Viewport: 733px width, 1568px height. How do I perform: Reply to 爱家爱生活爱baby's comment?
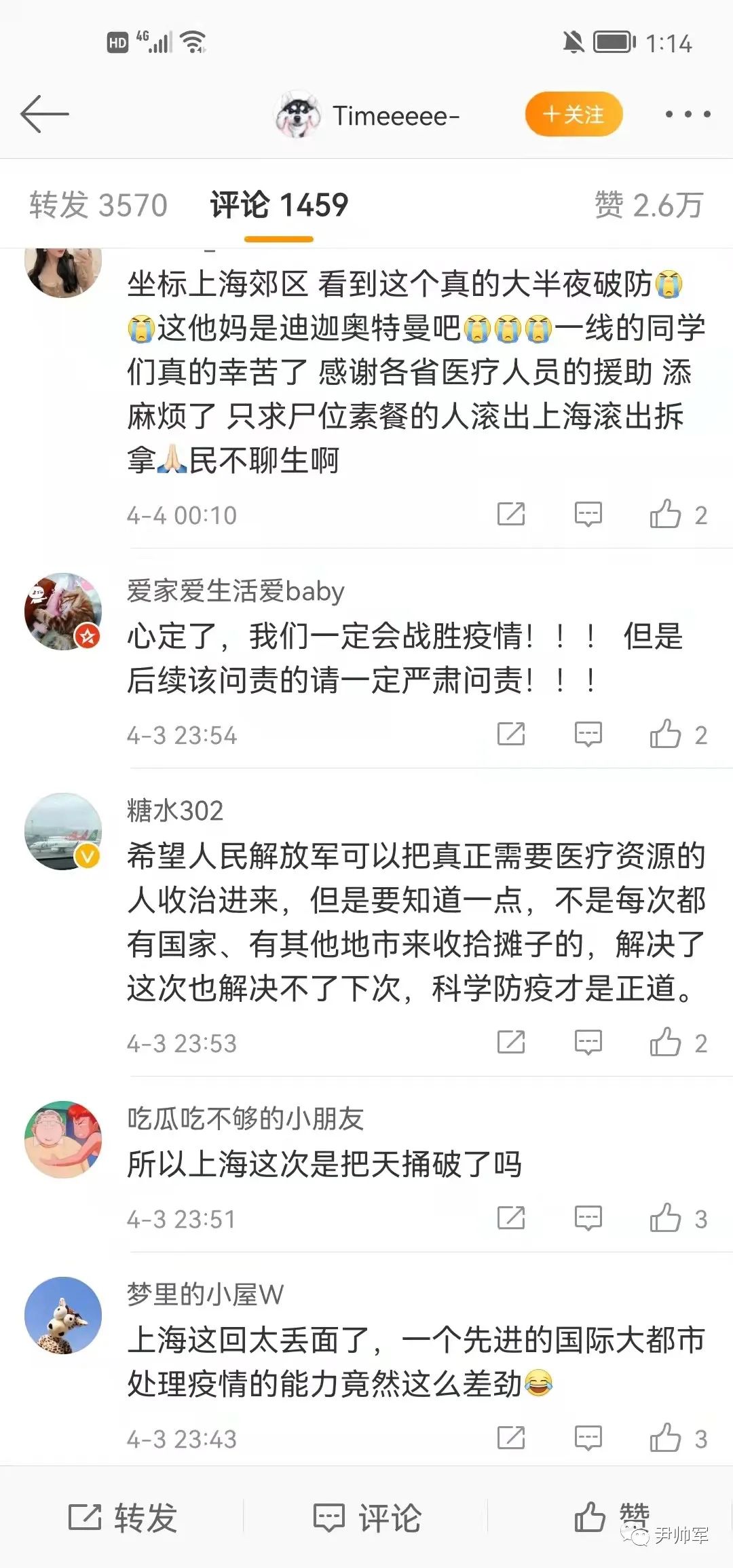pyautogui.click(x=588, y=734)
